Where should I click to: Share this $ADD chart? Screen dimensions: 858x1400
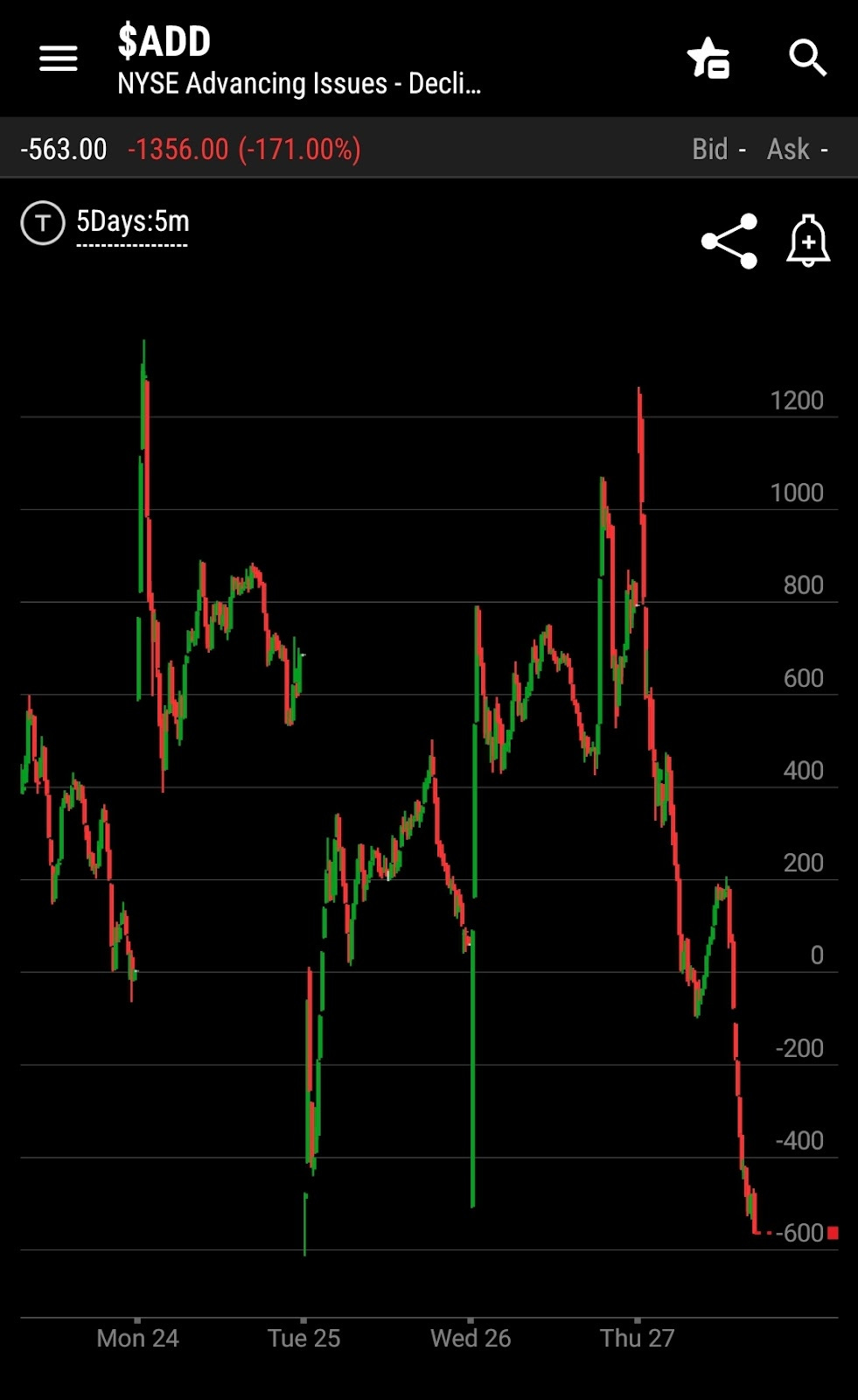729,241
